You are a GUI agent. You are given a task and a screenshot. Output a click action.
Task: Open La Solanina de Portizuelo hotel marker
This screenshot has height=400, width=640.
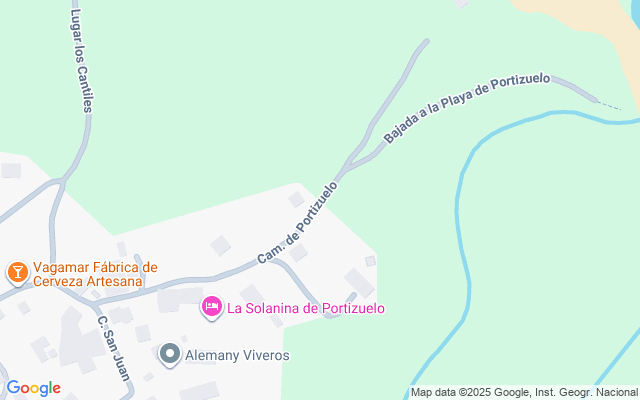point(212,307)
